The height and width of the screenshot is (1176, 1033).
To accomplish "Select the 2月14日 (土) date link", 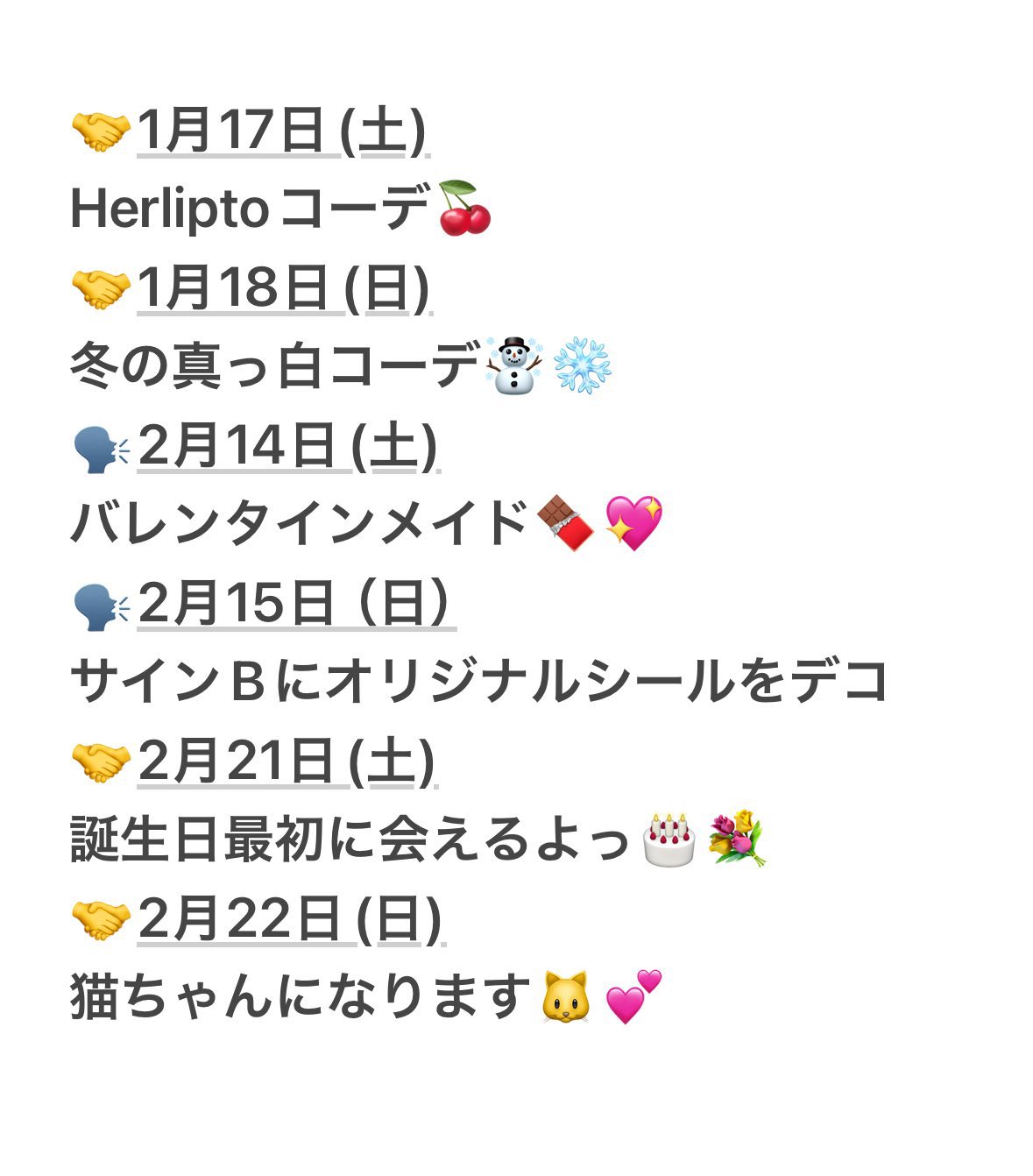I will [287, 446].
